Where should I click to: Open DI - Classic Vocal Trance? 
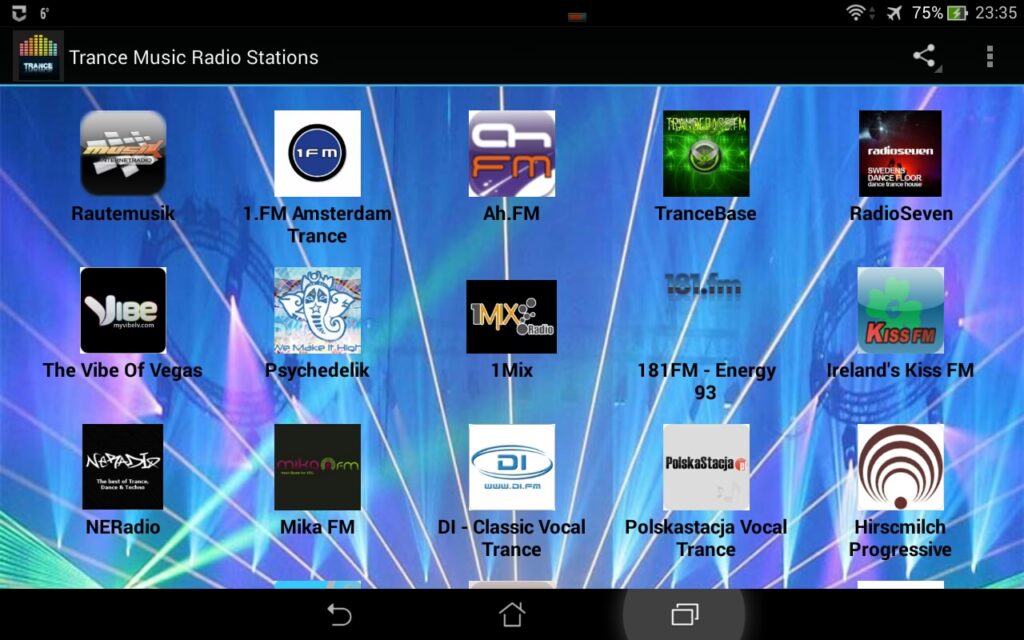(x=511, y=467)
